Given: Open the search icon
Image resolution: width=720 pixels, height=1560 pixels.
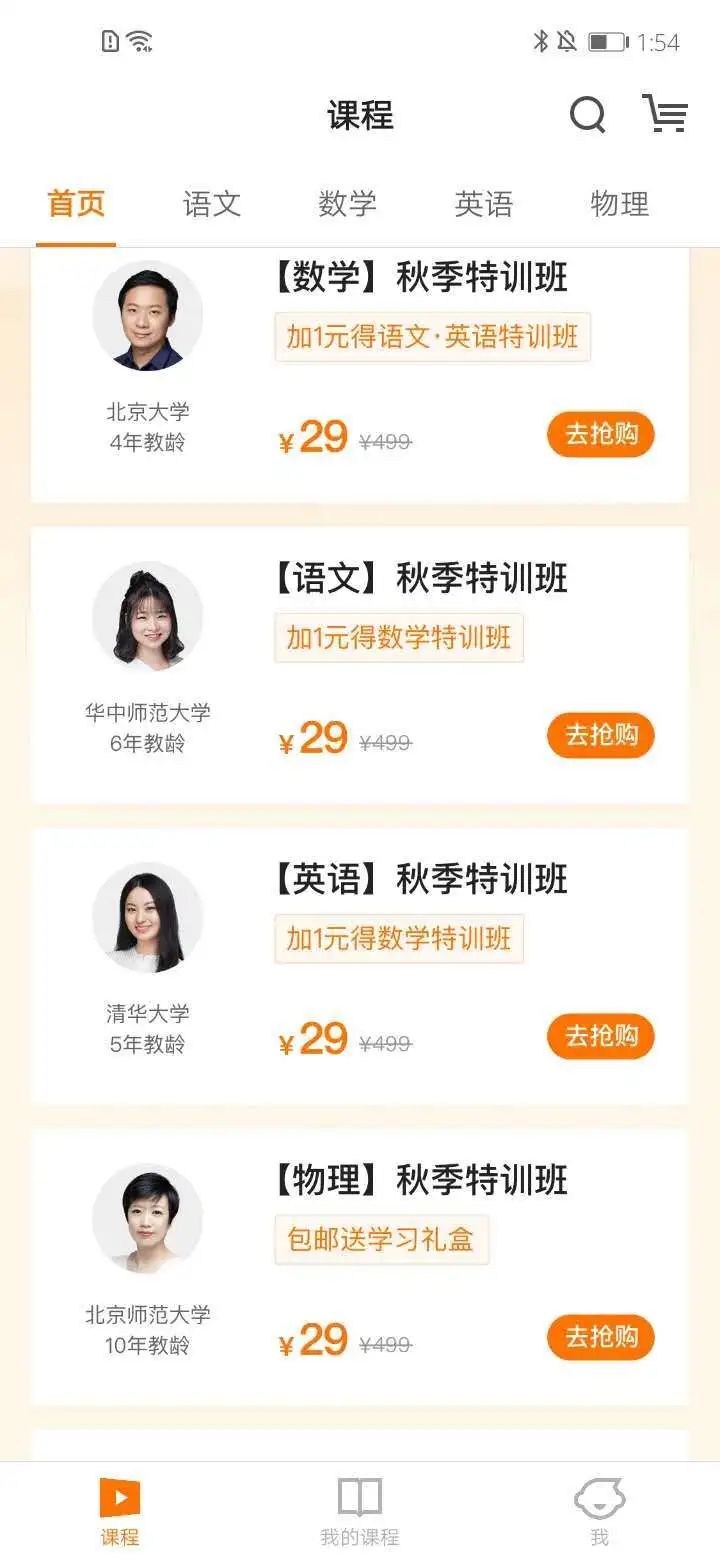Looking at the screenshot, I should (x=587, y=115).
